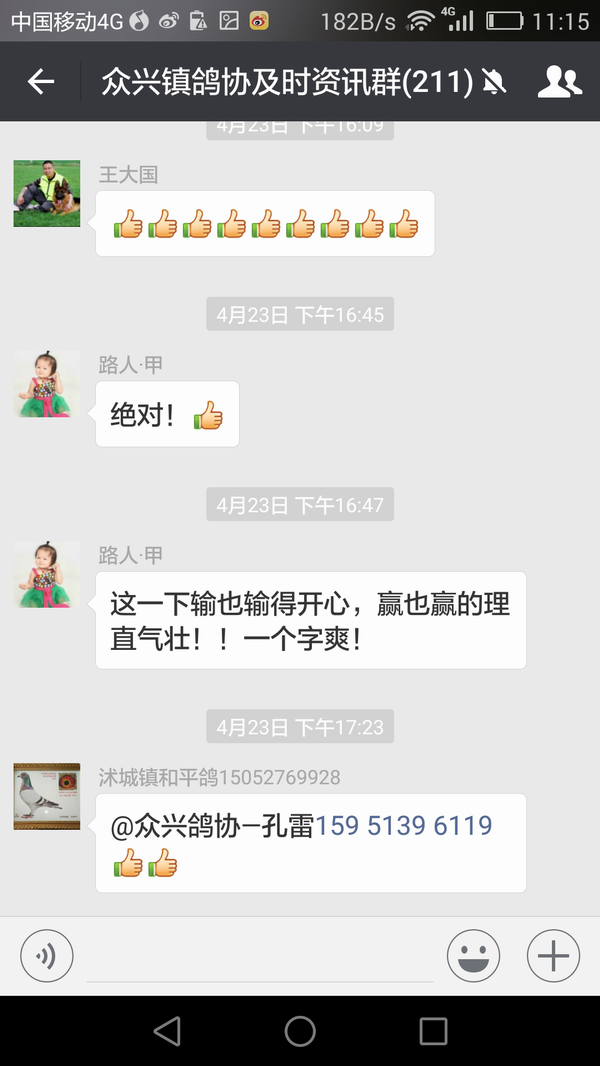
Task: Open group members info icon
Action: [559, 82]
